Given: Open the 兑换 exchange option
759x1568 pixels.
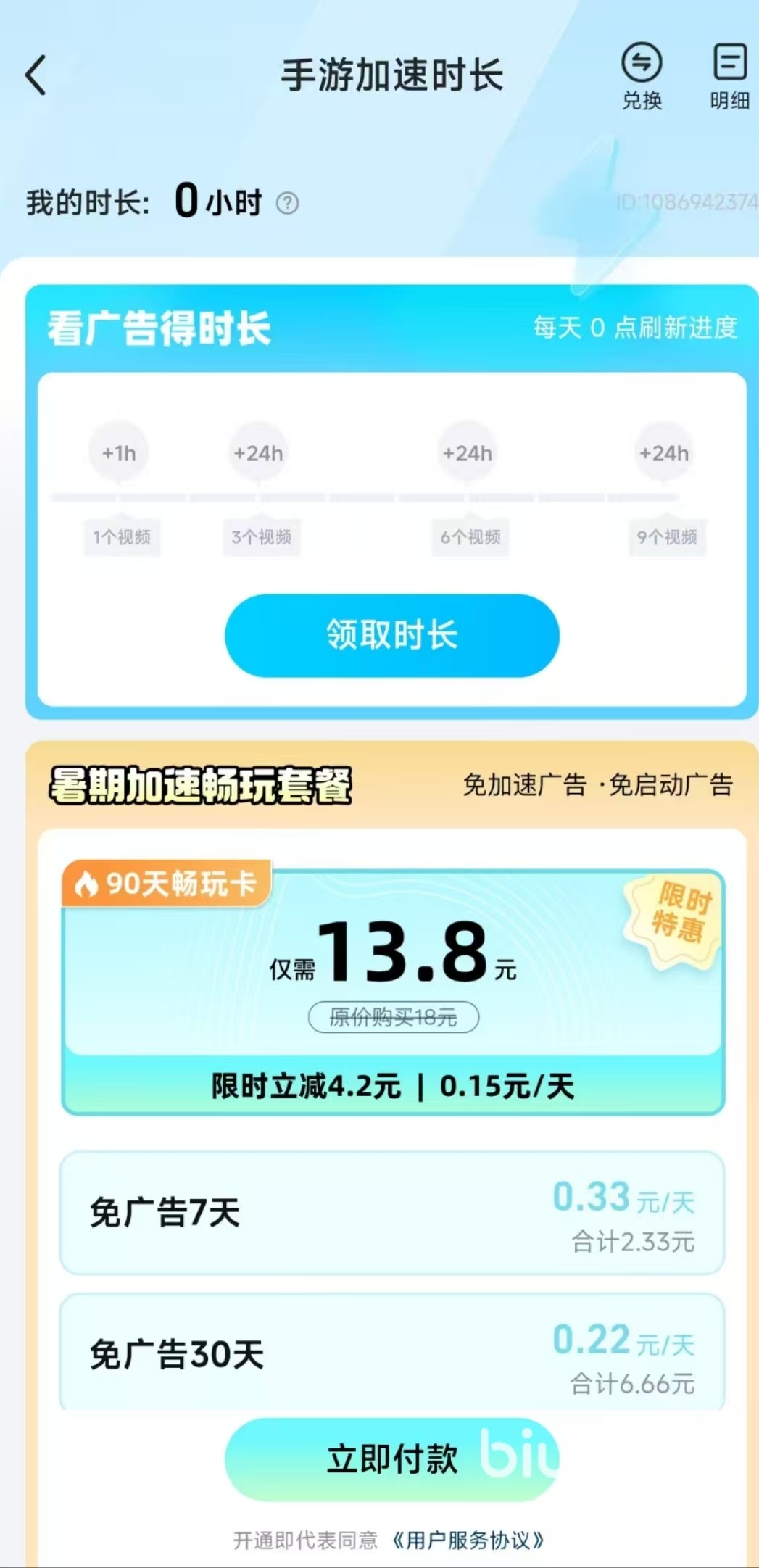Looking at the screenshot, I should pyautogui.click(x=642, y=76).
